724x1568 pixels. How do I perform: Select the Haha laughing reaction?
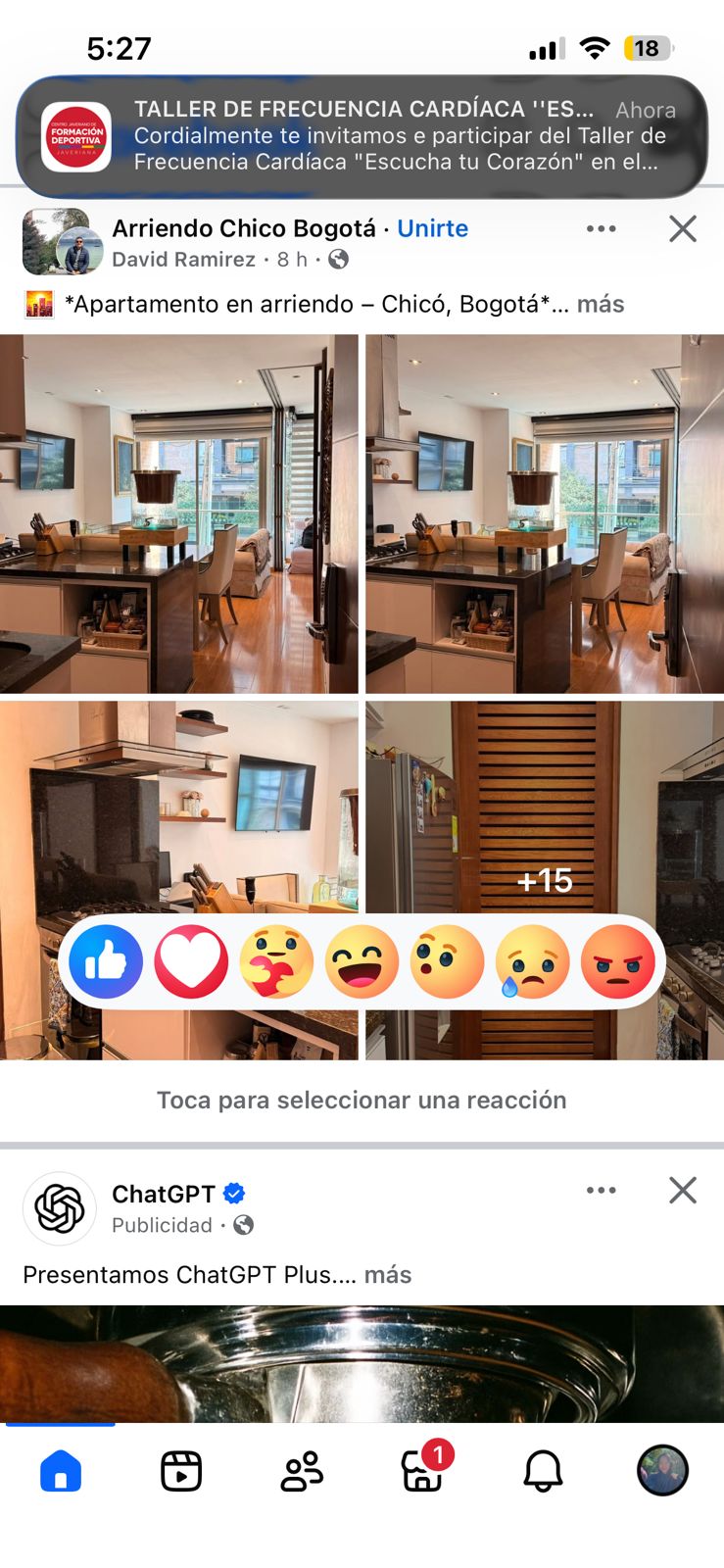(362, 962)
